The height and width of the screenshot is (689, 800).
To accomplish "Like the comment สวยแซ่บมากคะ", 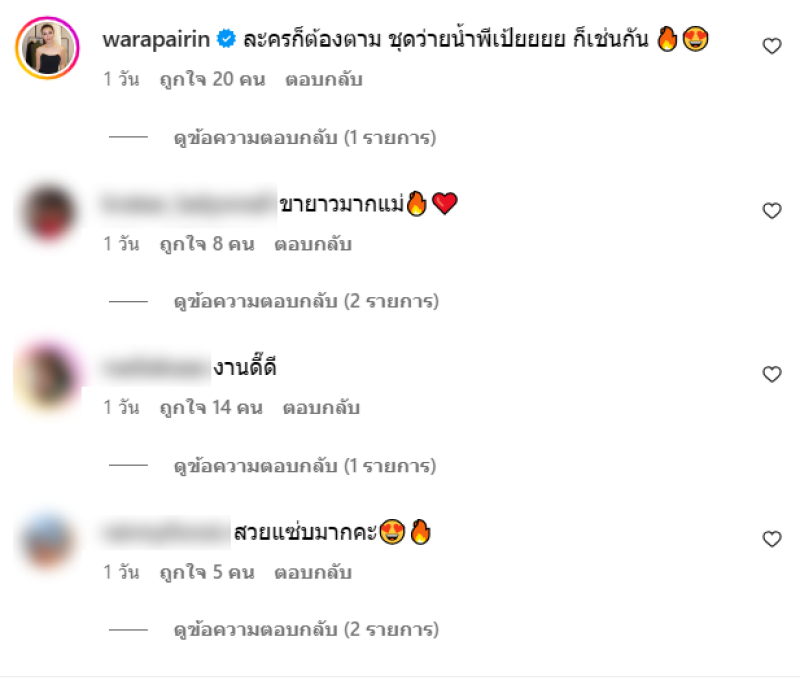I will click(771, 539).
